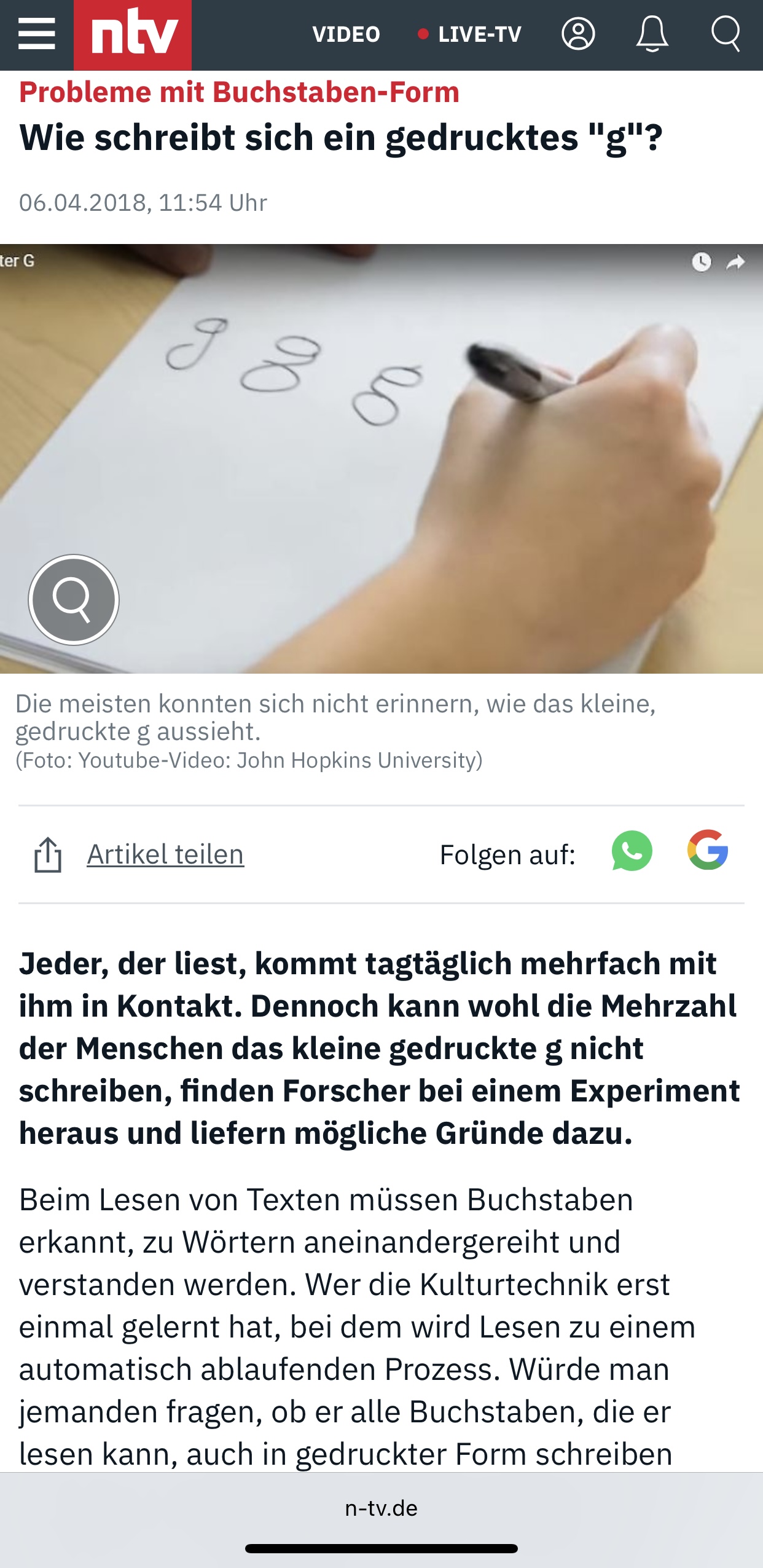Tap the n-tv.de address bar

[381, 1508]
